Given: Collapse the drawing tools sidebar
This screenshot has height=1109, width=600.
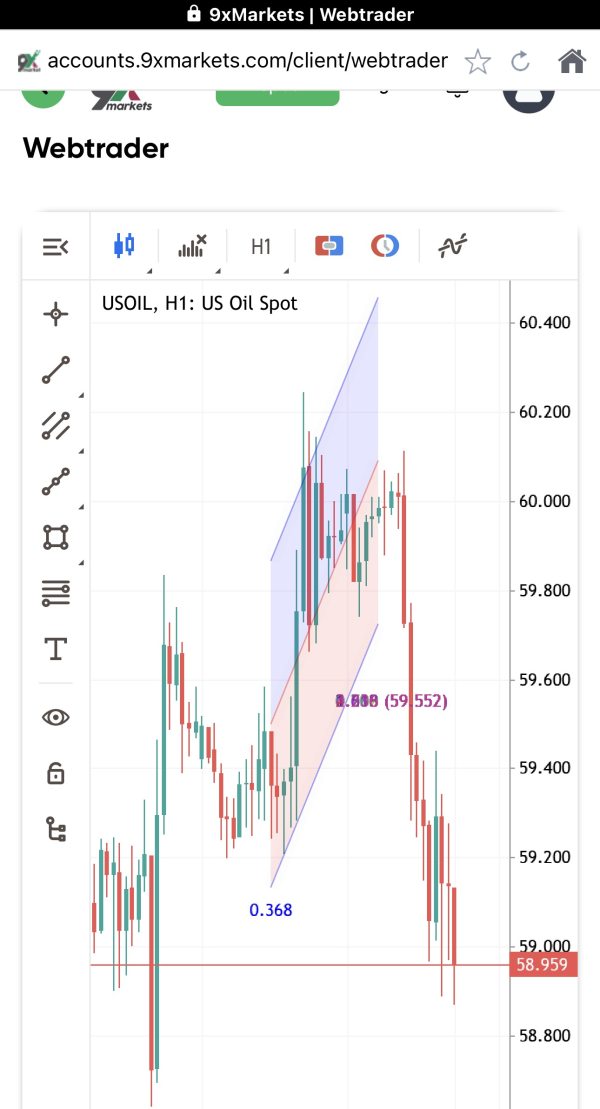Looking at the screenshot, I should 55,246.
